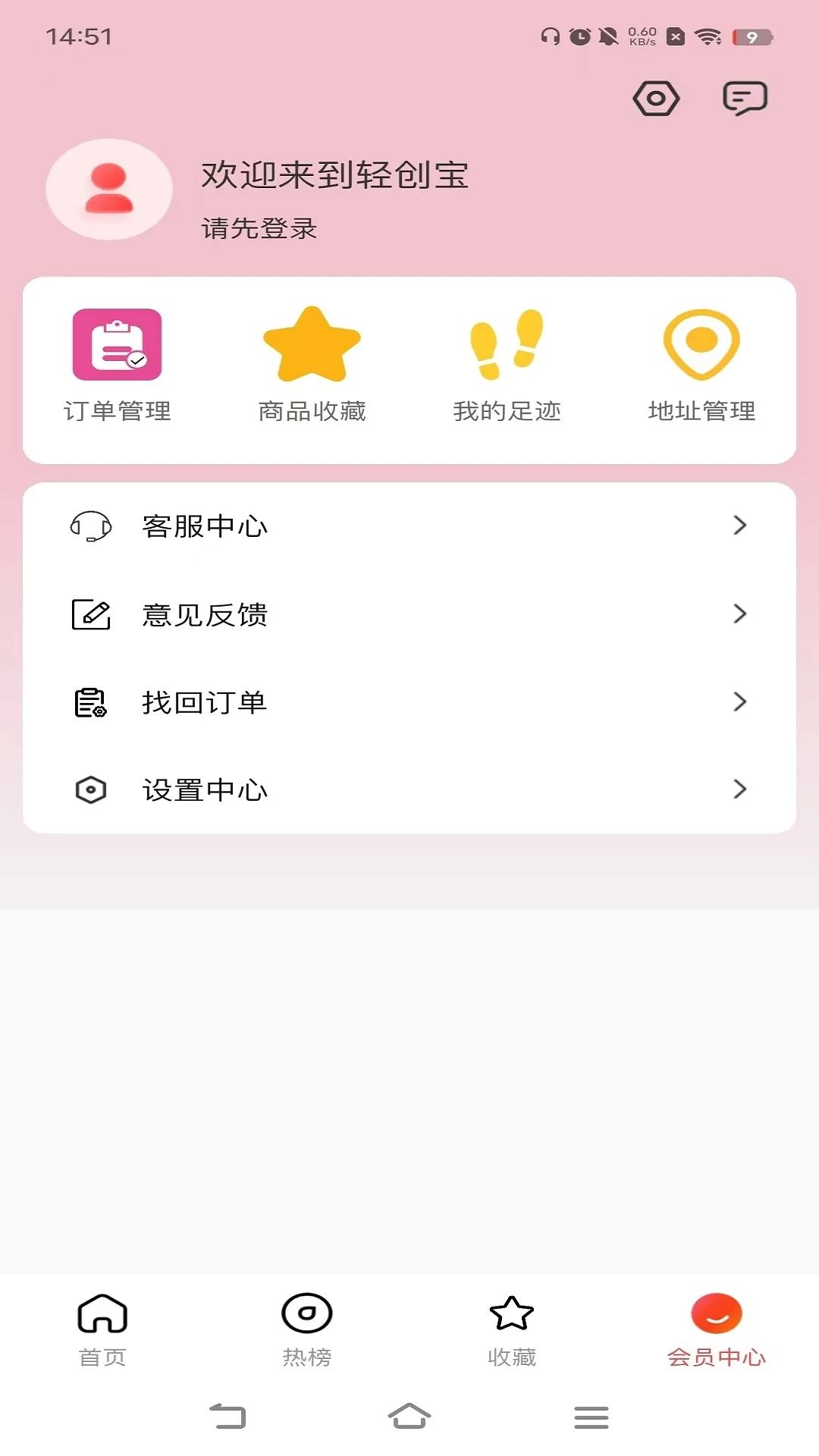This screenshot has height=1456, width=819.
Task: Click the pencil feedback icon
Action: tap(89, 614)
